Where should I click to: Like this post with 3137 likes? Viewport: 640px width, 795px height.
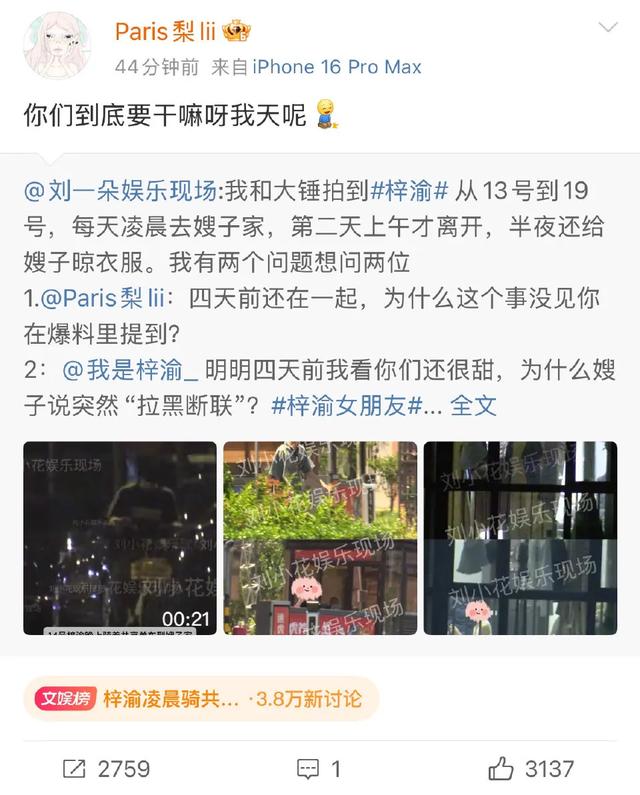click(531, 768)
